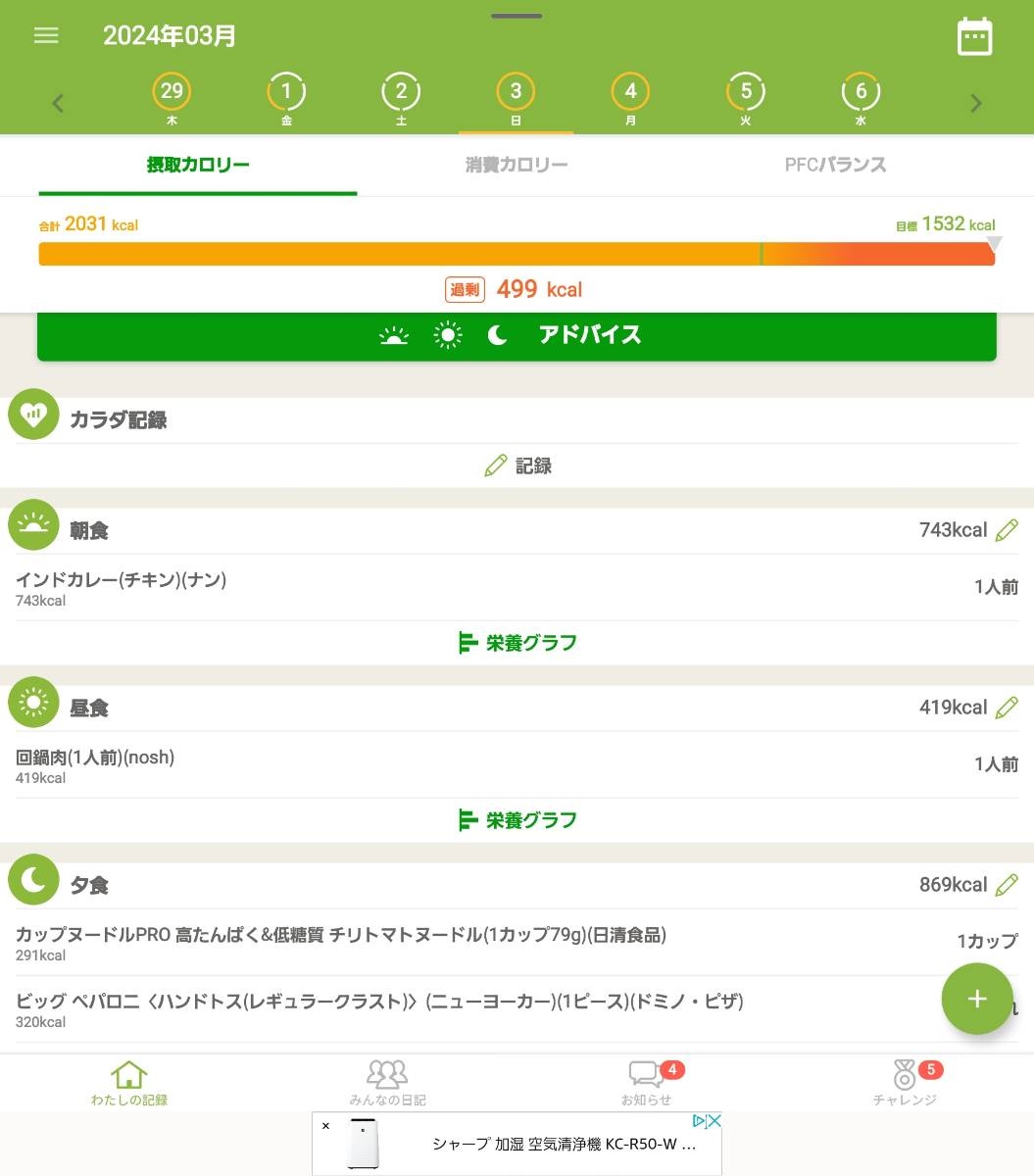Open the お知らせ notifications tab
The image size is (1034, 1176).
point(646,1083)
